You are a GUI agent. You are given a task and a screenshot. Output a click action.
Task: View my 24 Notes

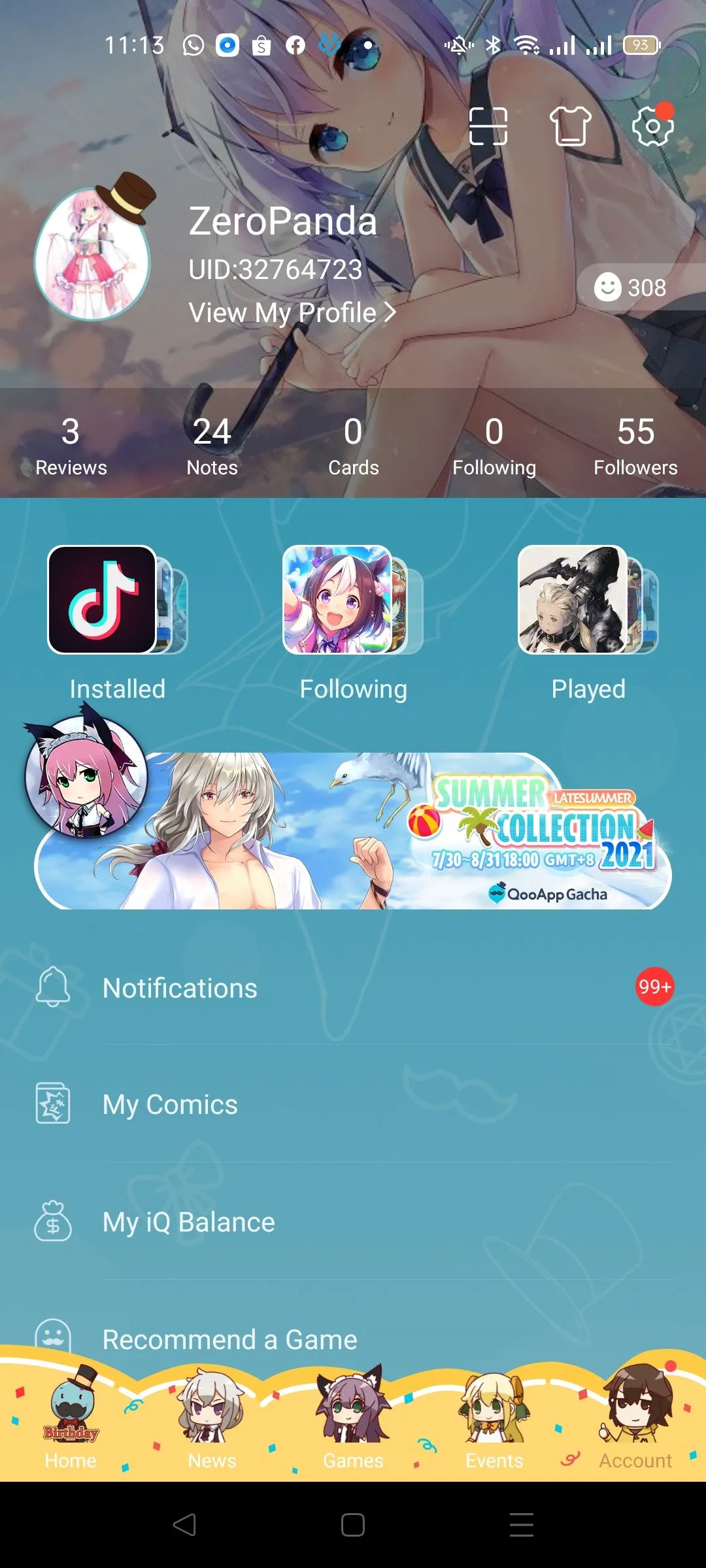click(x=212, y=446)
